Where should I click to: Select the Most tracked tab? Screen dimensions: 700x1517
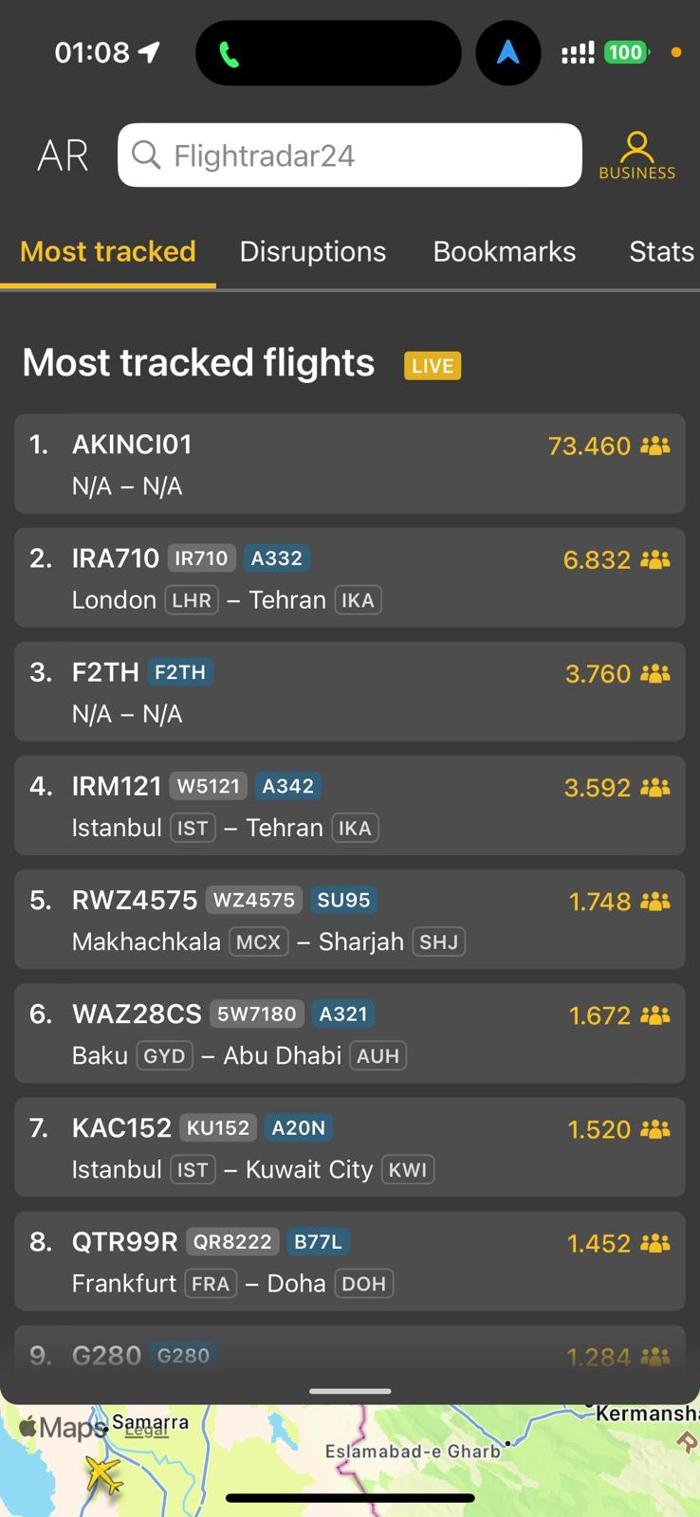click(x=108, y=251)
